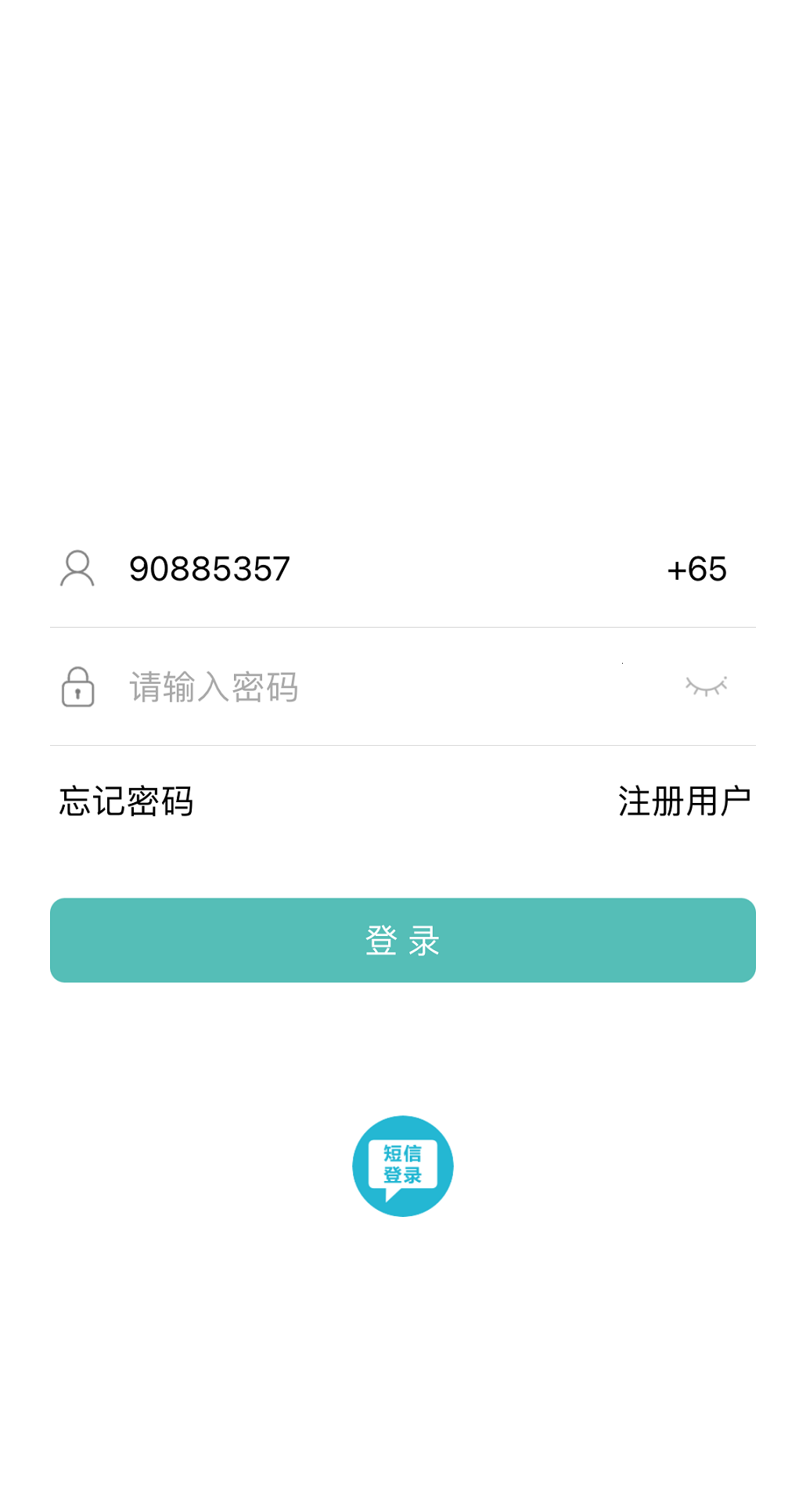Open the +65 country code selector

coord(696,569)
